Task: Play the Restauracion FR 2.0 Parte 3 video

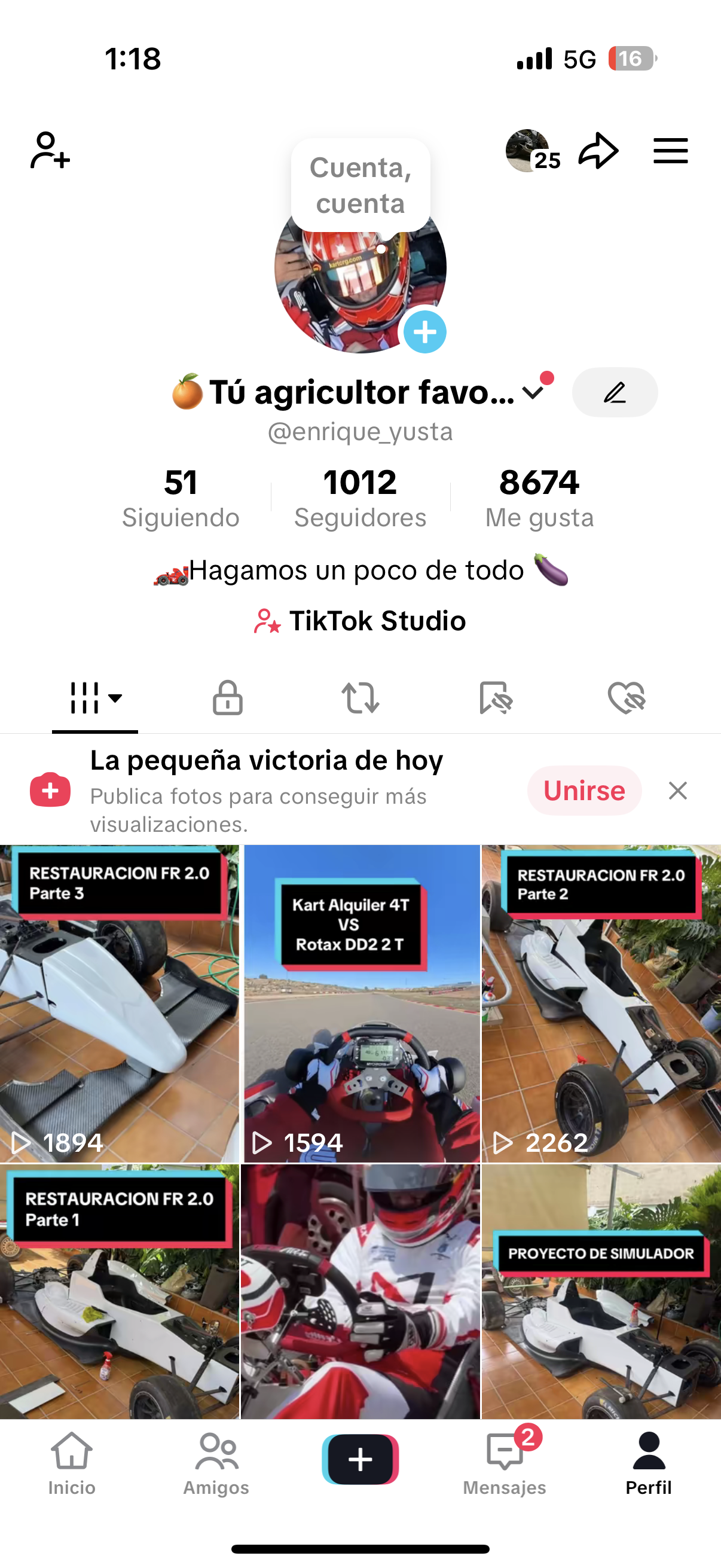Action: [x=119, y=1003]
